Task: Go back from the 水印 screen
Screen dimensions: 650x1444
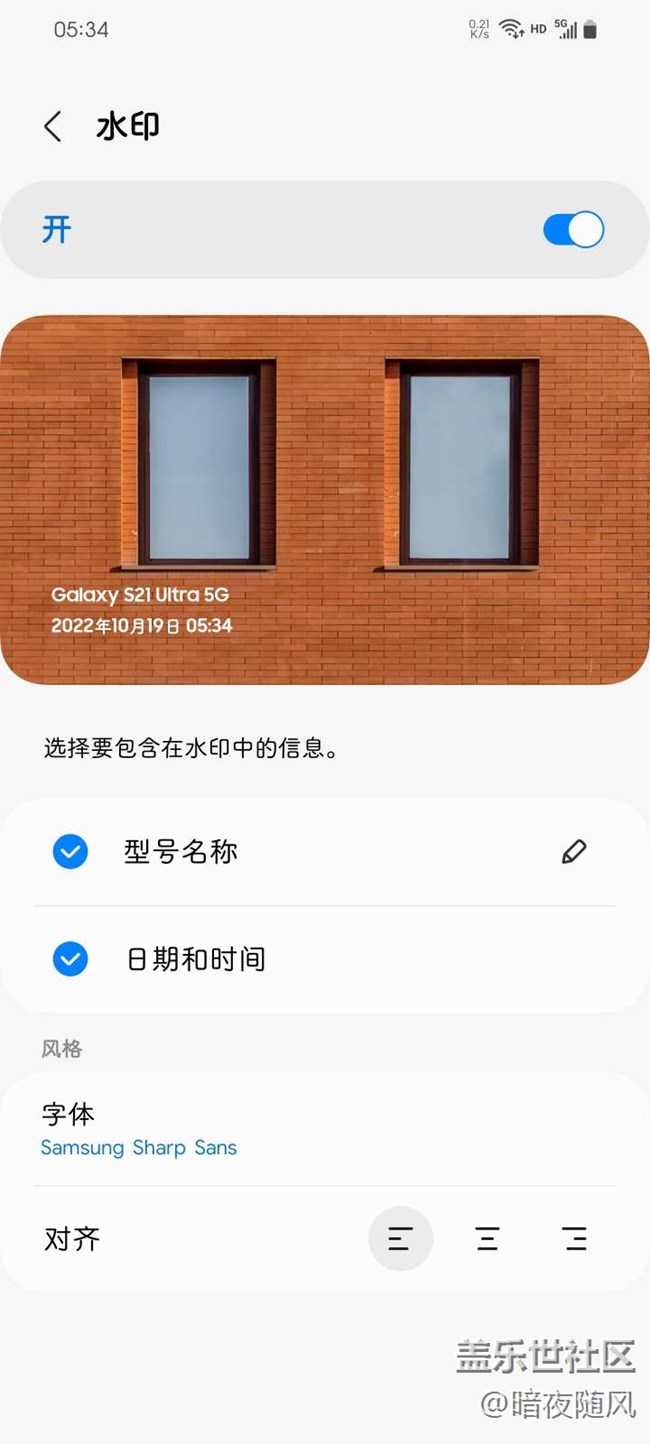Action: (53, 127)
